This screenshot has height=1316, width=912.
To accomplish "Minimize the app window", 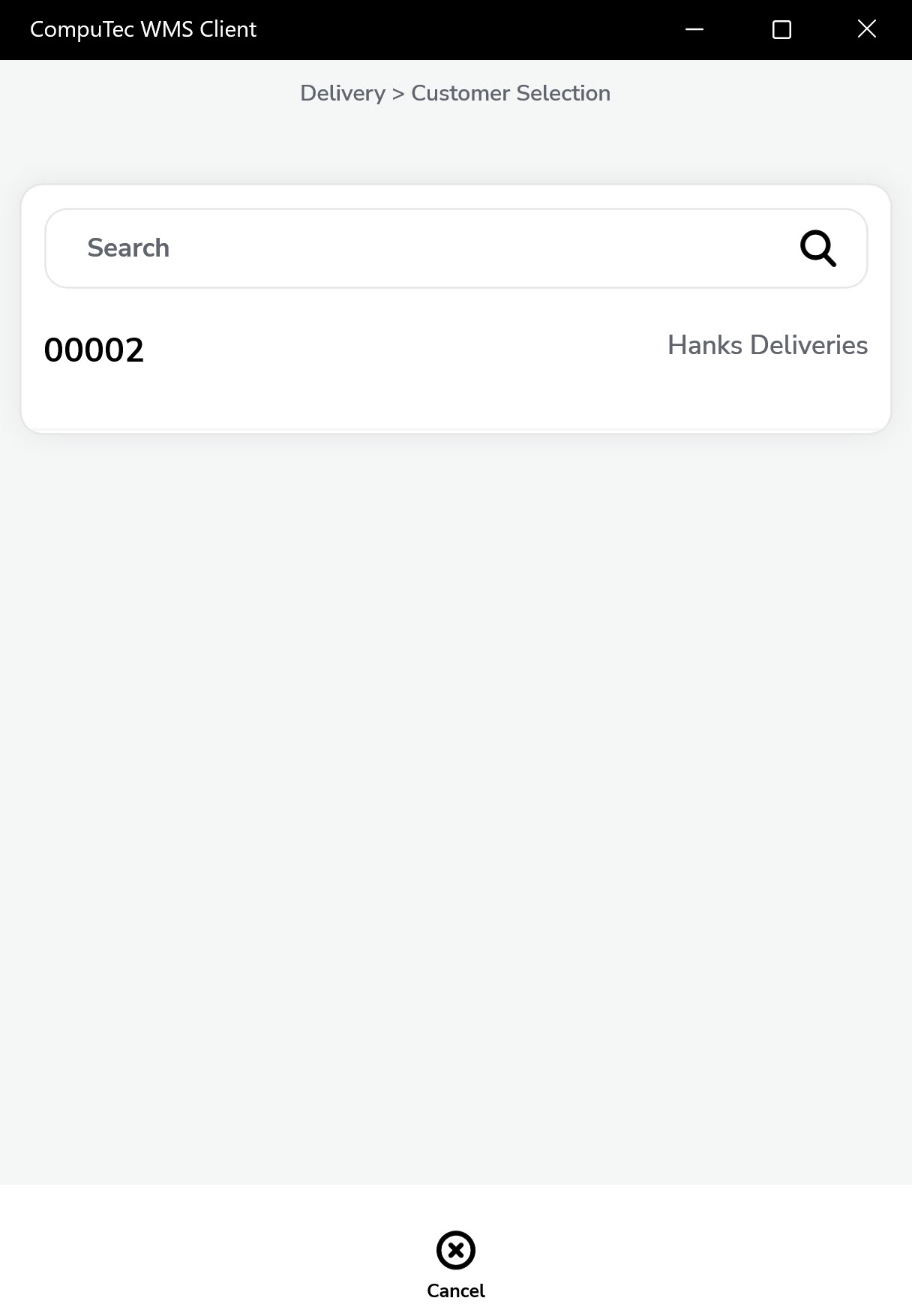I will coord(694,29).
